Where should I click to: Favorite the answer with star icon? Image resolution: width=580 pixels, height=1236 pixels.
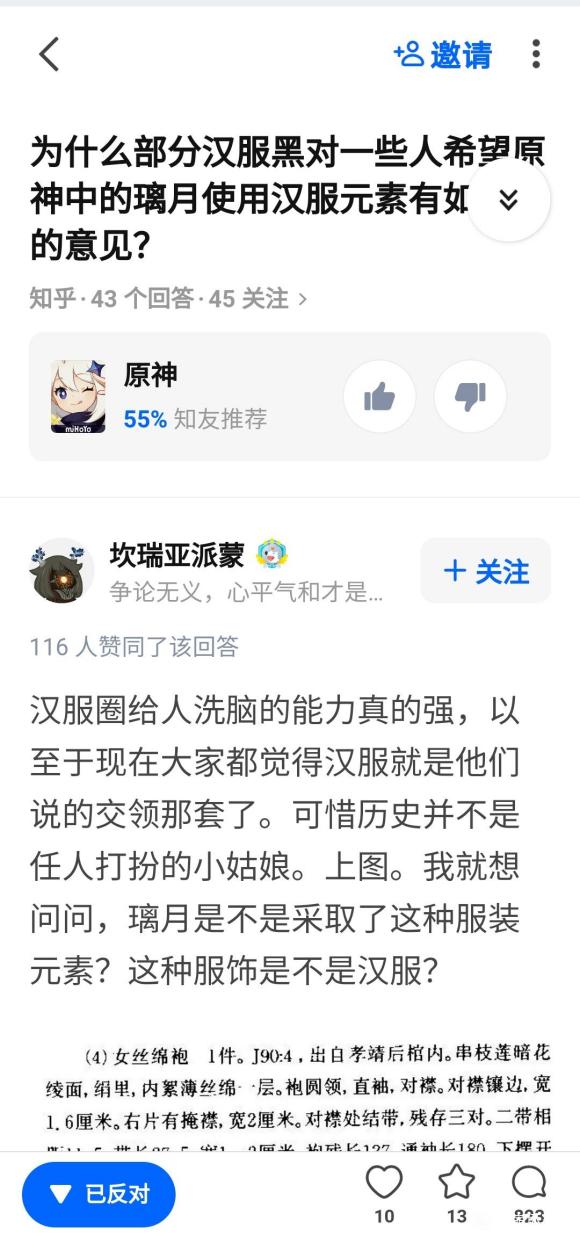pos(457,1194)
